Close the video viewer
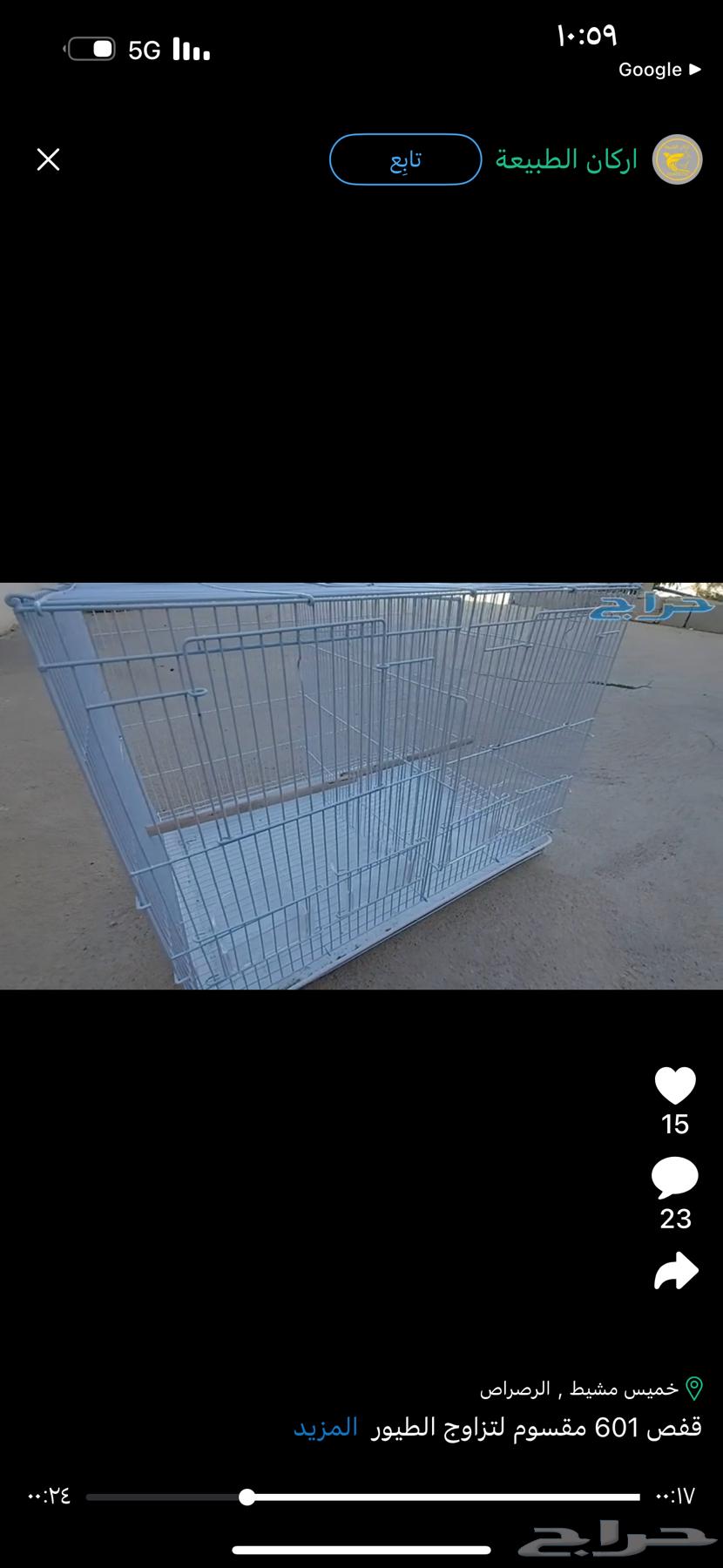723x1568 pixels. point(48,159)
